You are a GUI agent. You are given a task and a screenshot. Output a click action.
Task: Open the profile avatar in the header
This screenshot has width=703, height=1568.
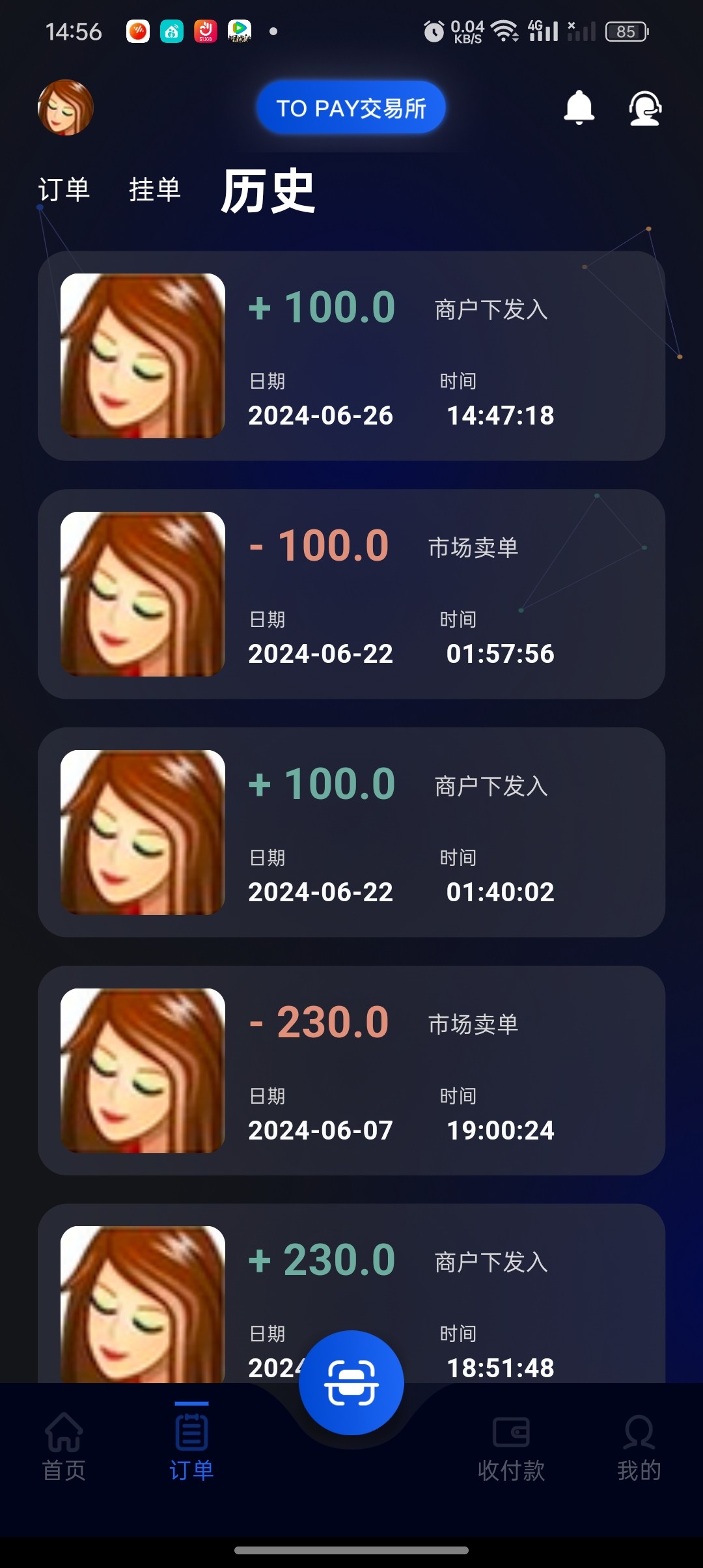(65, 107)
